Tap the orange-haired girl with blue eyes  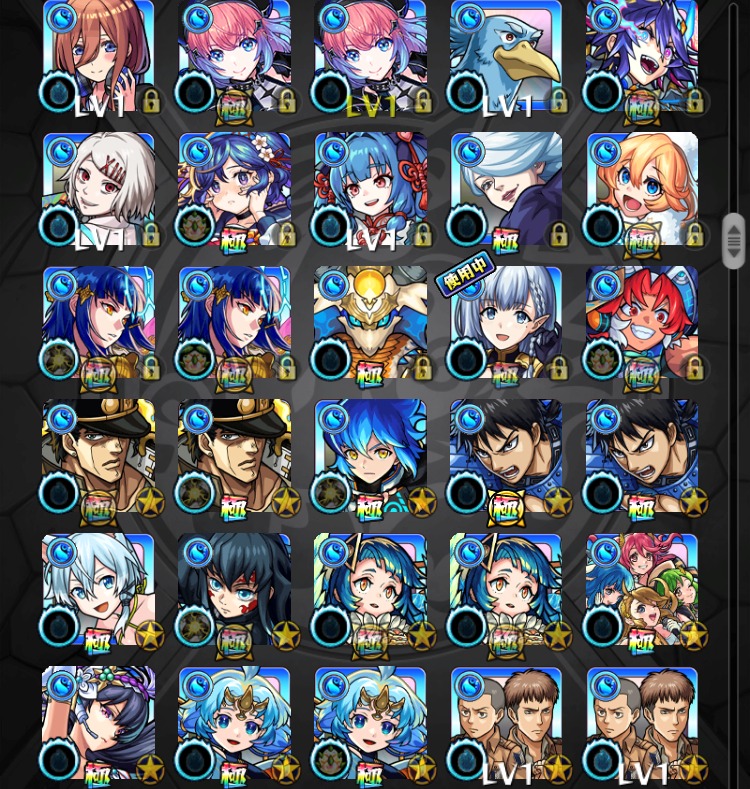[642, 189]
